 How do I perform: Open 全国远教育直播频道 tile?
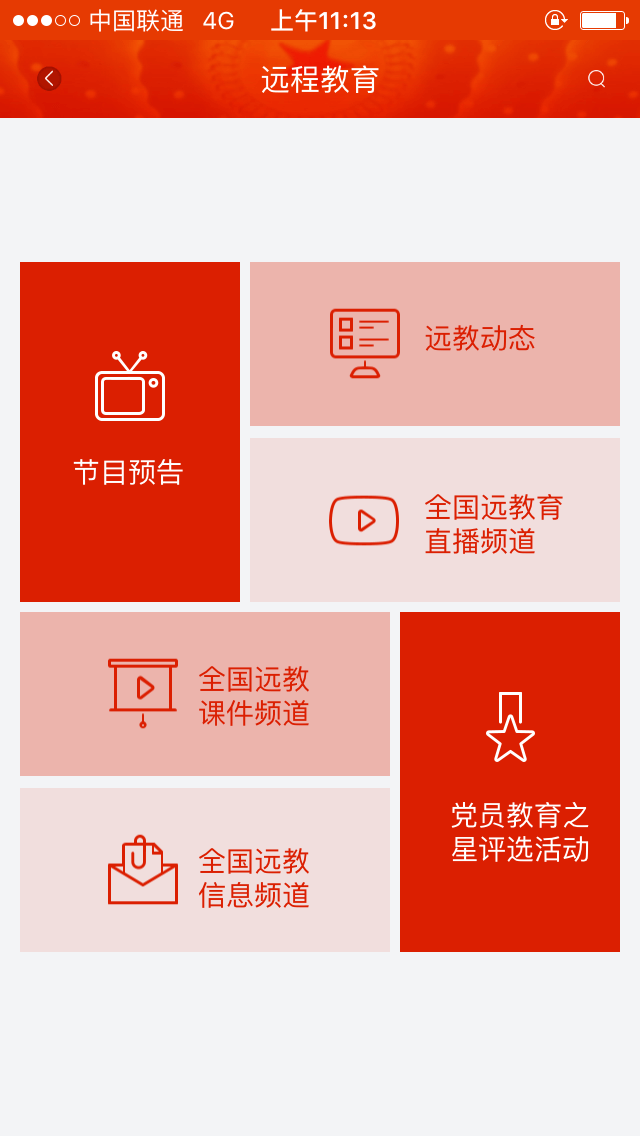tap(435, 519)
